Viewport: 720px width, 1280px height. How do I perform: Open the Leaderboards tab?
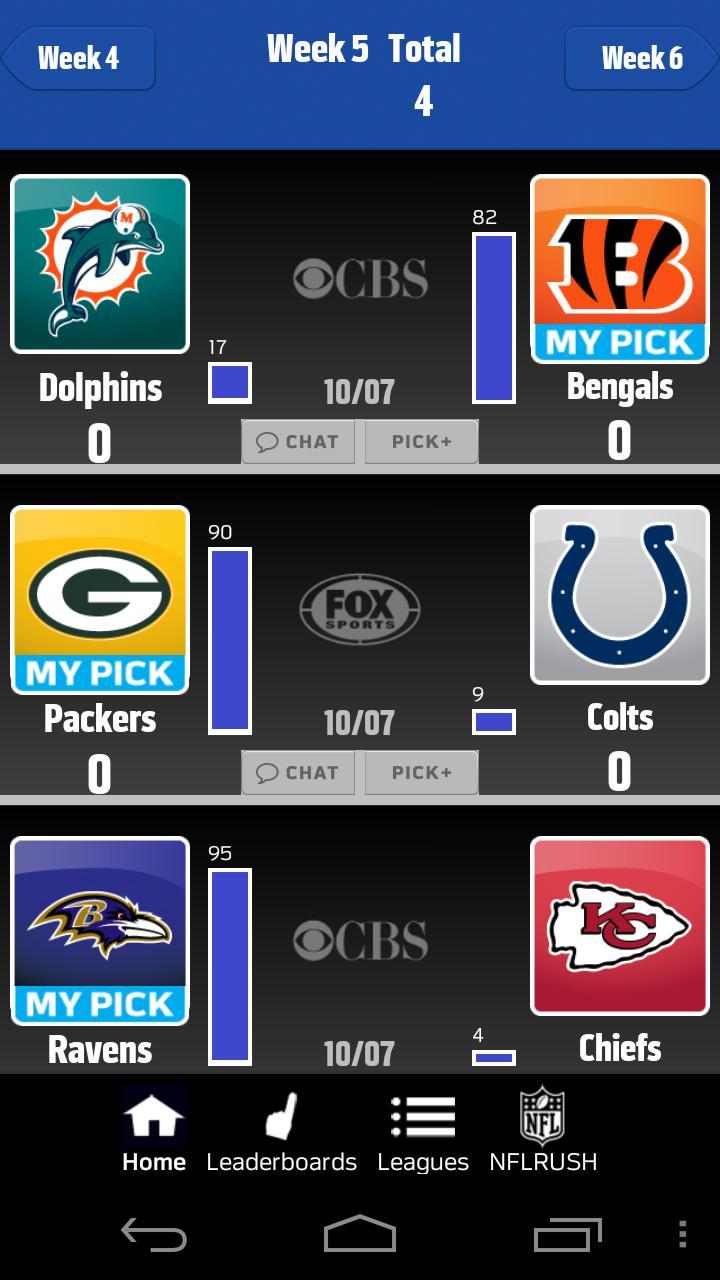pos(281,1132)
